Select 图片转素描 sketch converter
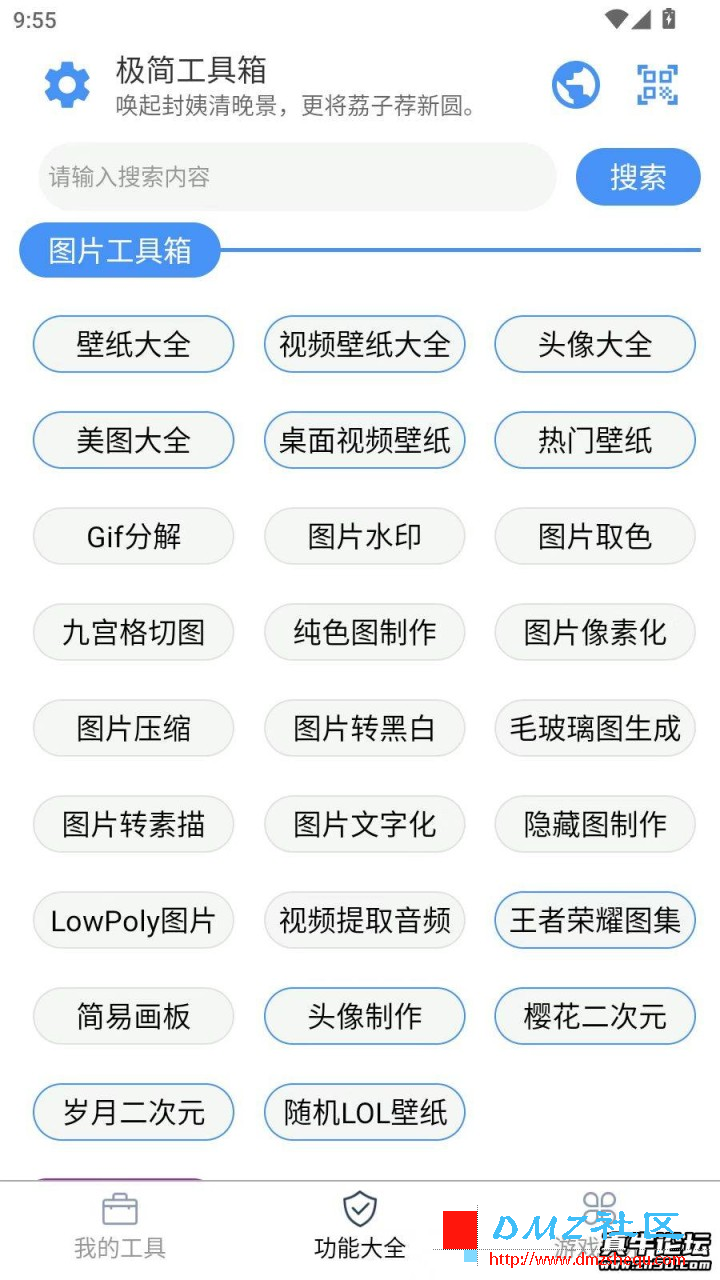 coord(133,825)
